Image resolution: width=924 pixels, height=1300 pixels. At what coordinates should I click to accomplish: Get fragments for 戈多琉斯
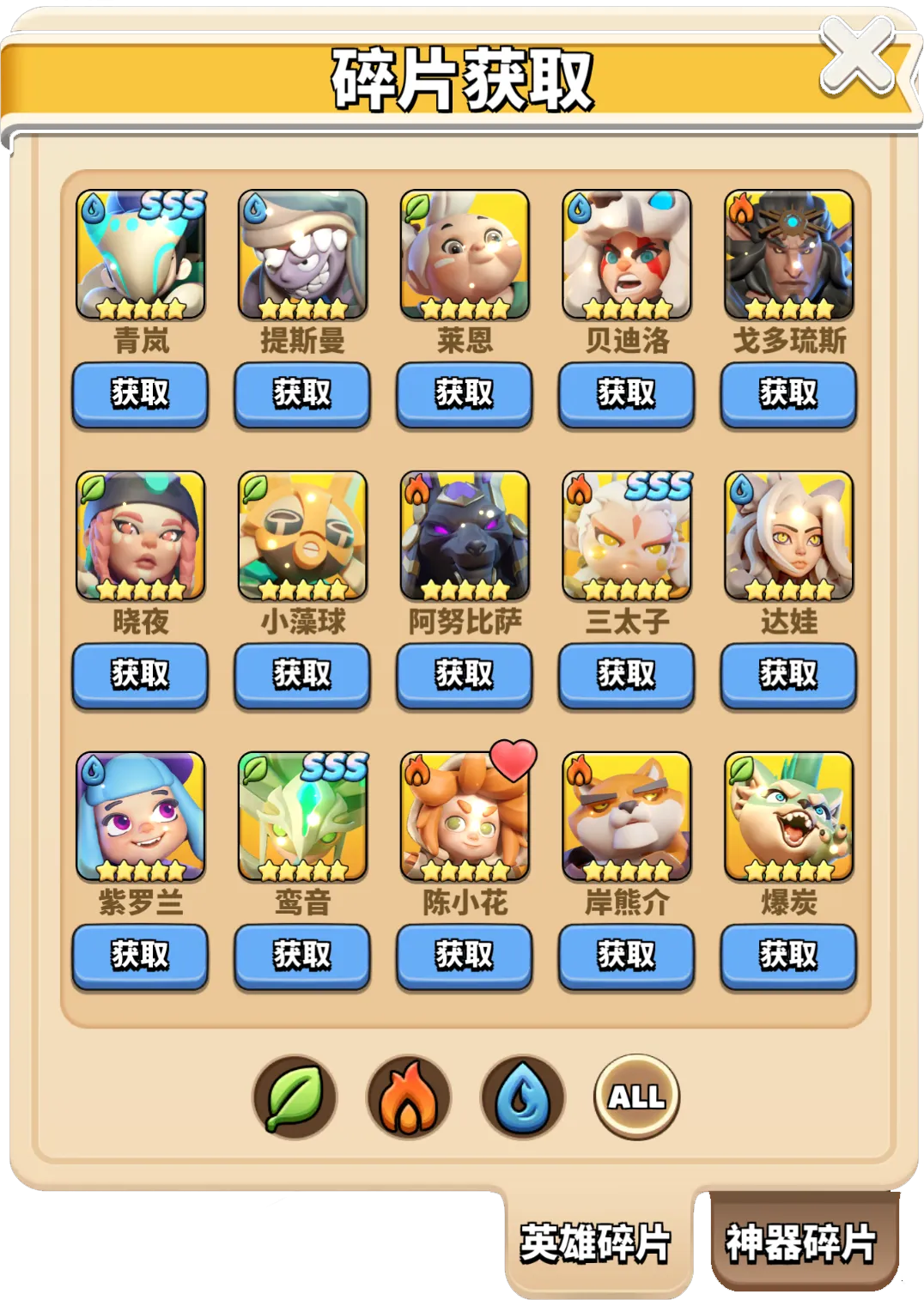pyautogui.click(x=788, y=394)
